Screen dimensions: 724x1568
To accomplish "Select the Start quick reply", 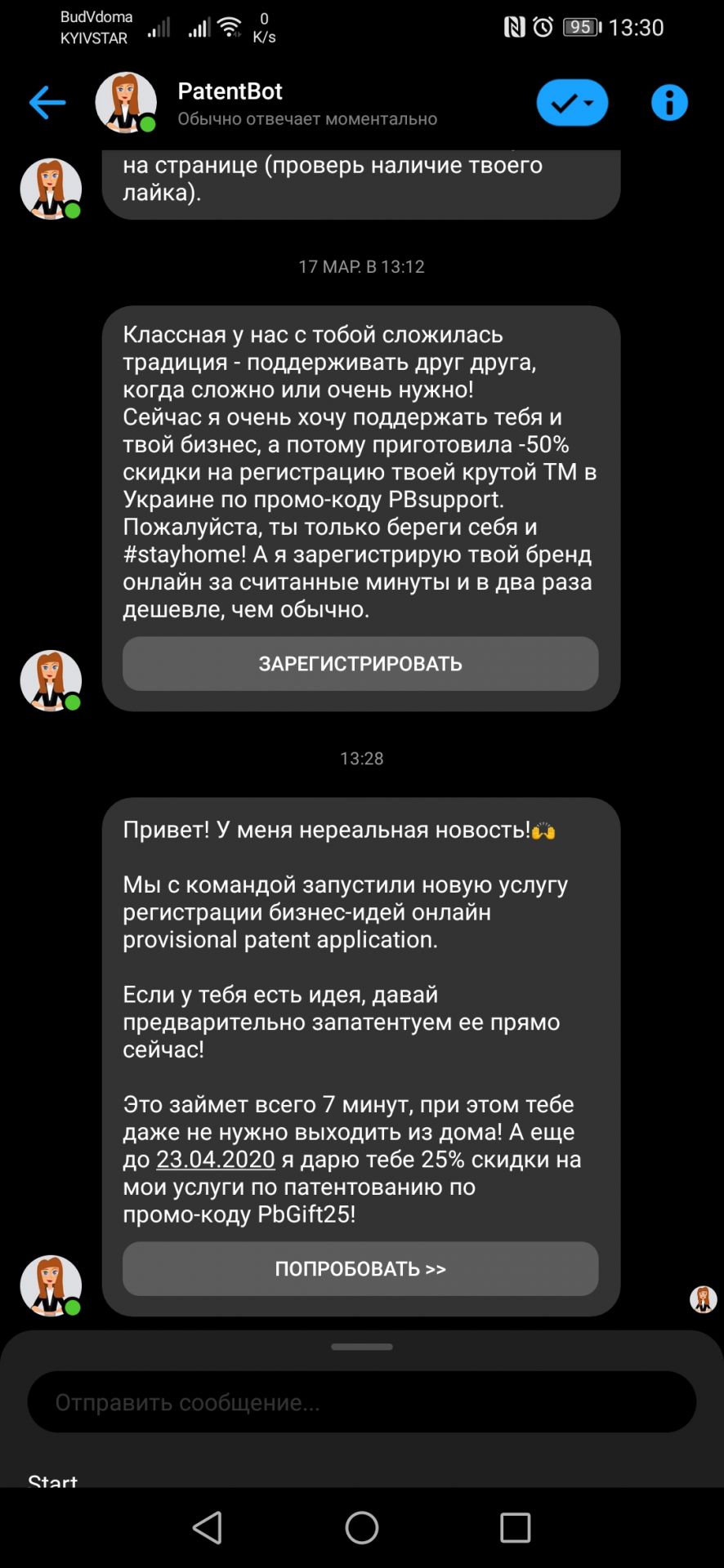I will pyautogui.click(x=53, y=1479).
